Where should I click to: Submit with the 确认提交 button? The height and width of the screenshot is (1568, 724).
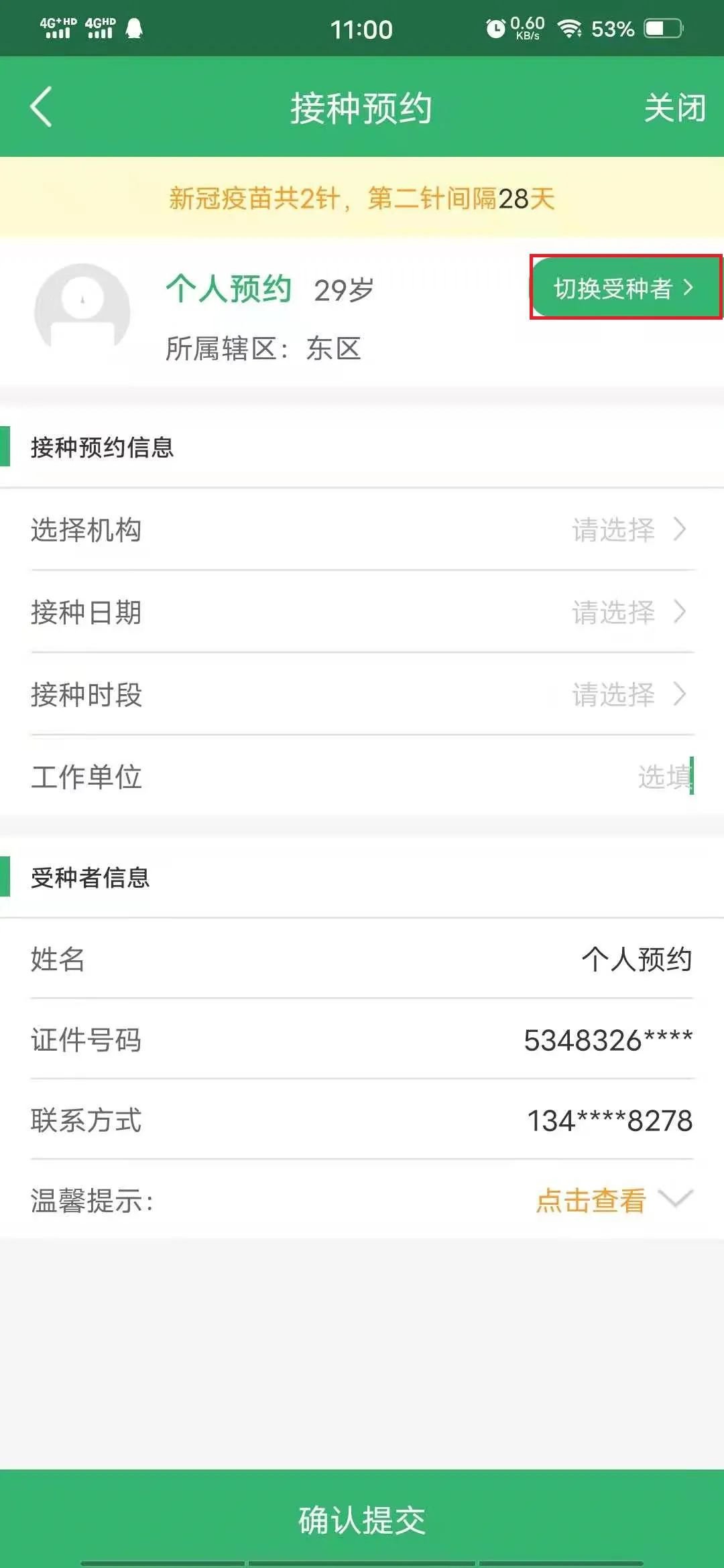click(362, 1518)
